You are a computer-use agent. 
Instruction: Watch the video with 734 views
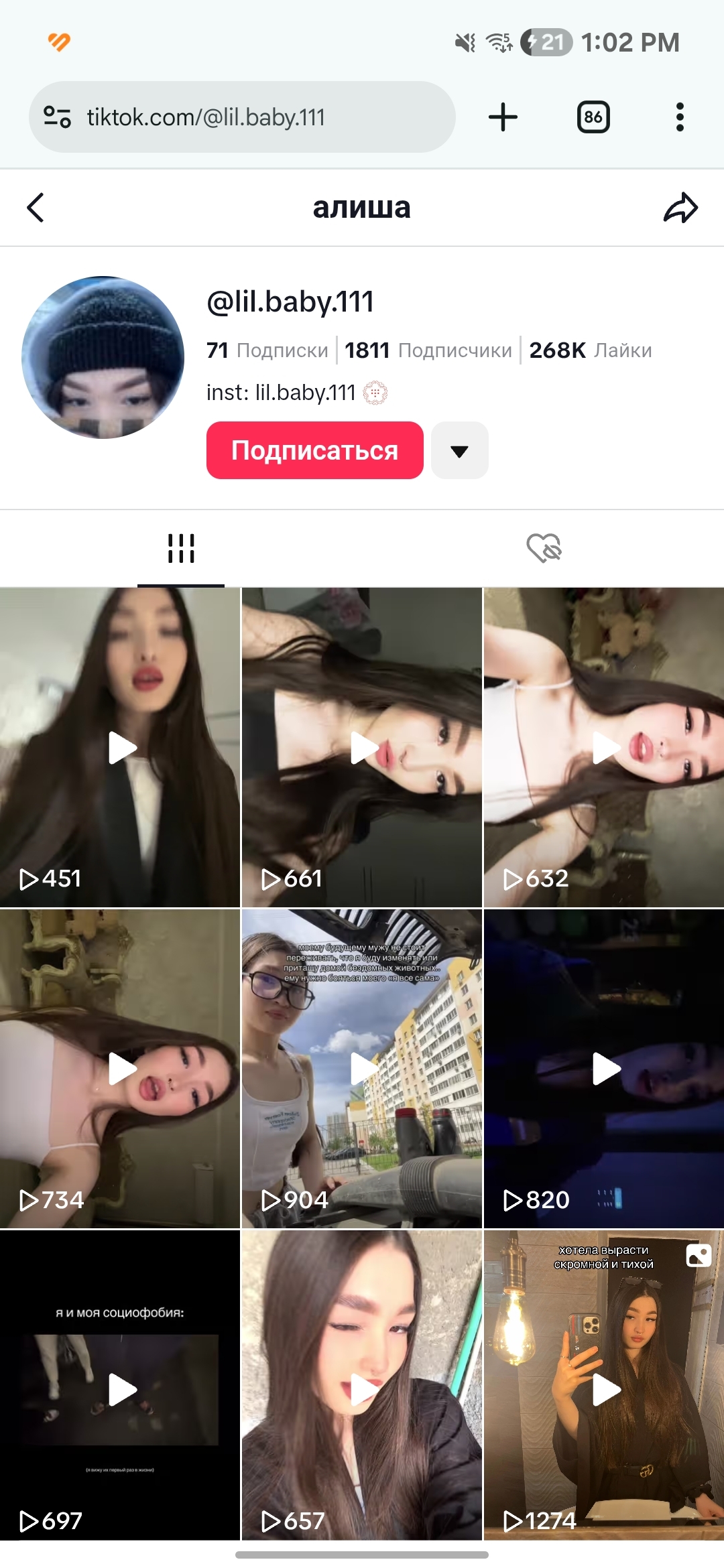click(x=121, y=1068)
